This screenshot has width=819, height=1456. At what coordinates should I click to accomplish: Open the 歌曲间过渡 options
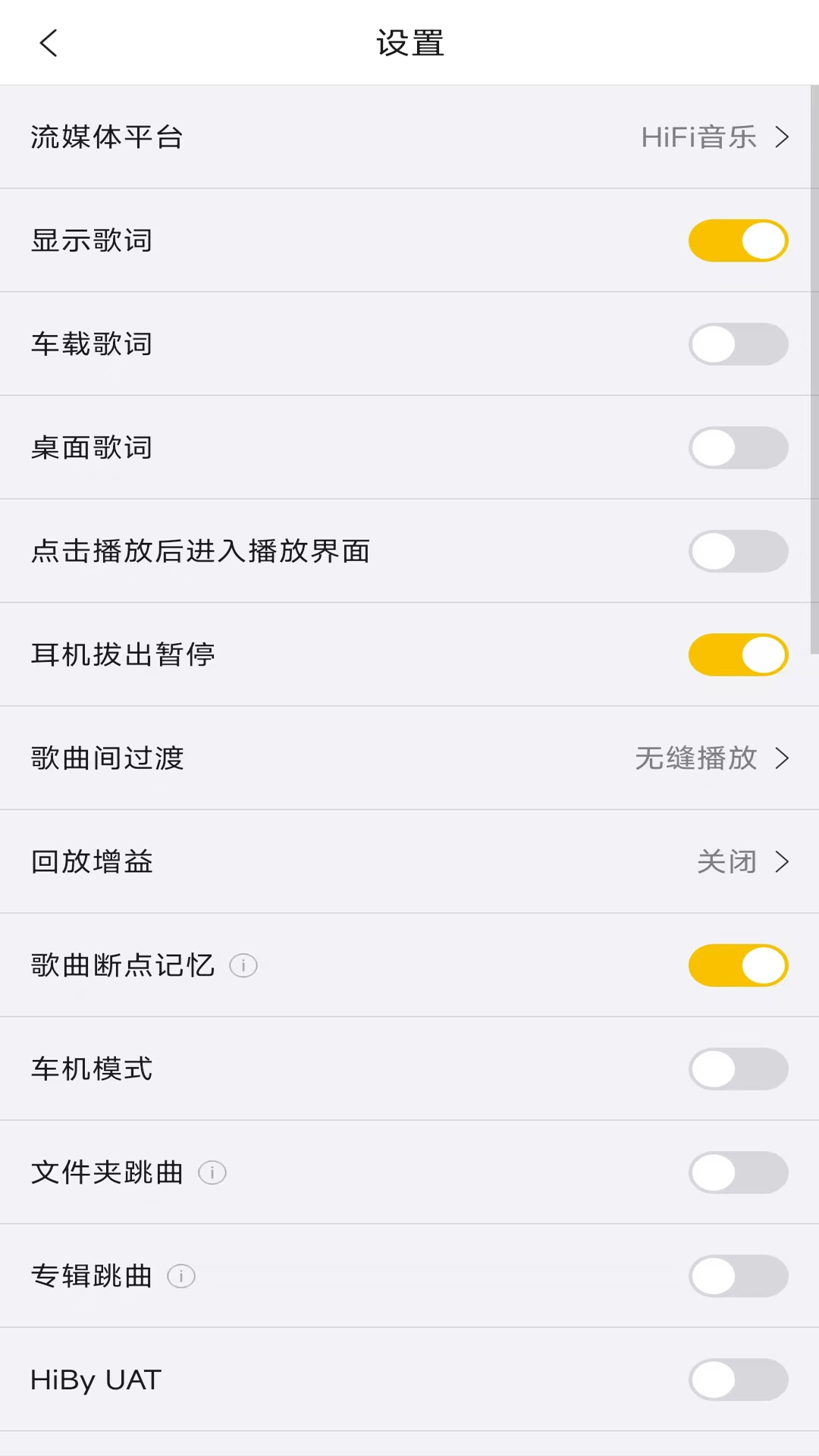(409, 758)
